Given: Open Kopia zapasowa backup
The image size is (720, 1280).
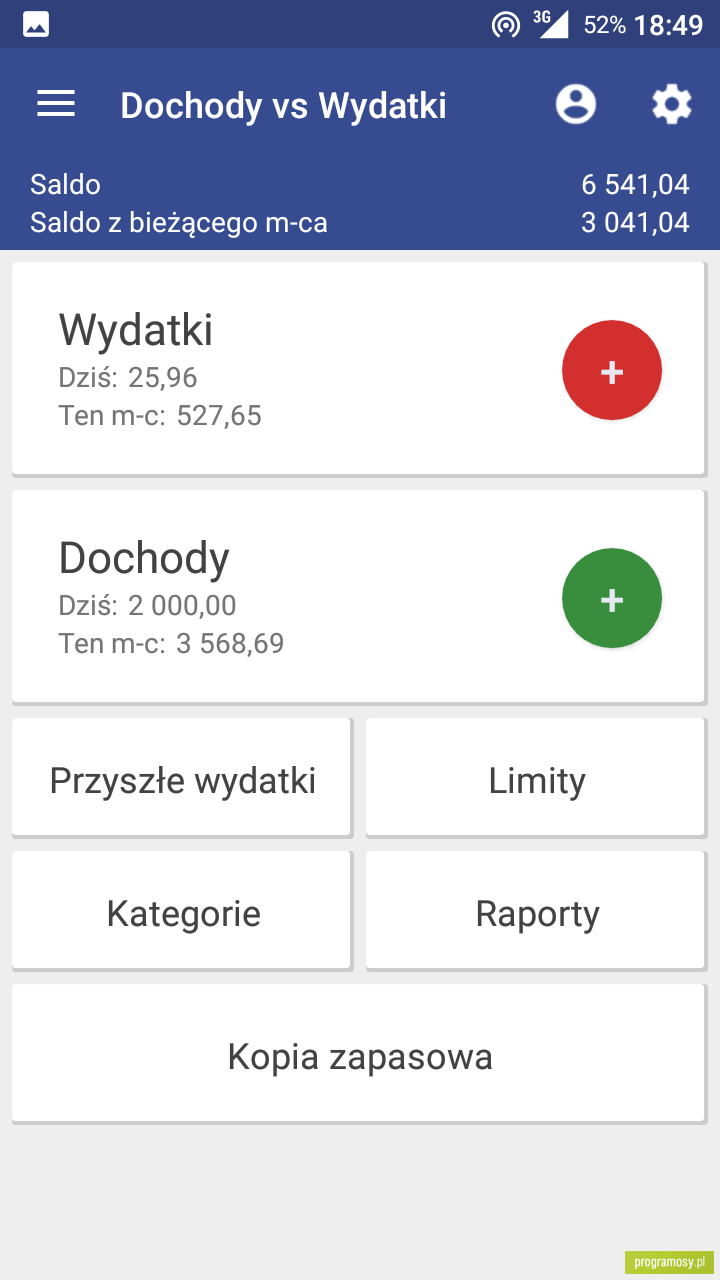Looking at the screenshot, I should click(358, 1053).
